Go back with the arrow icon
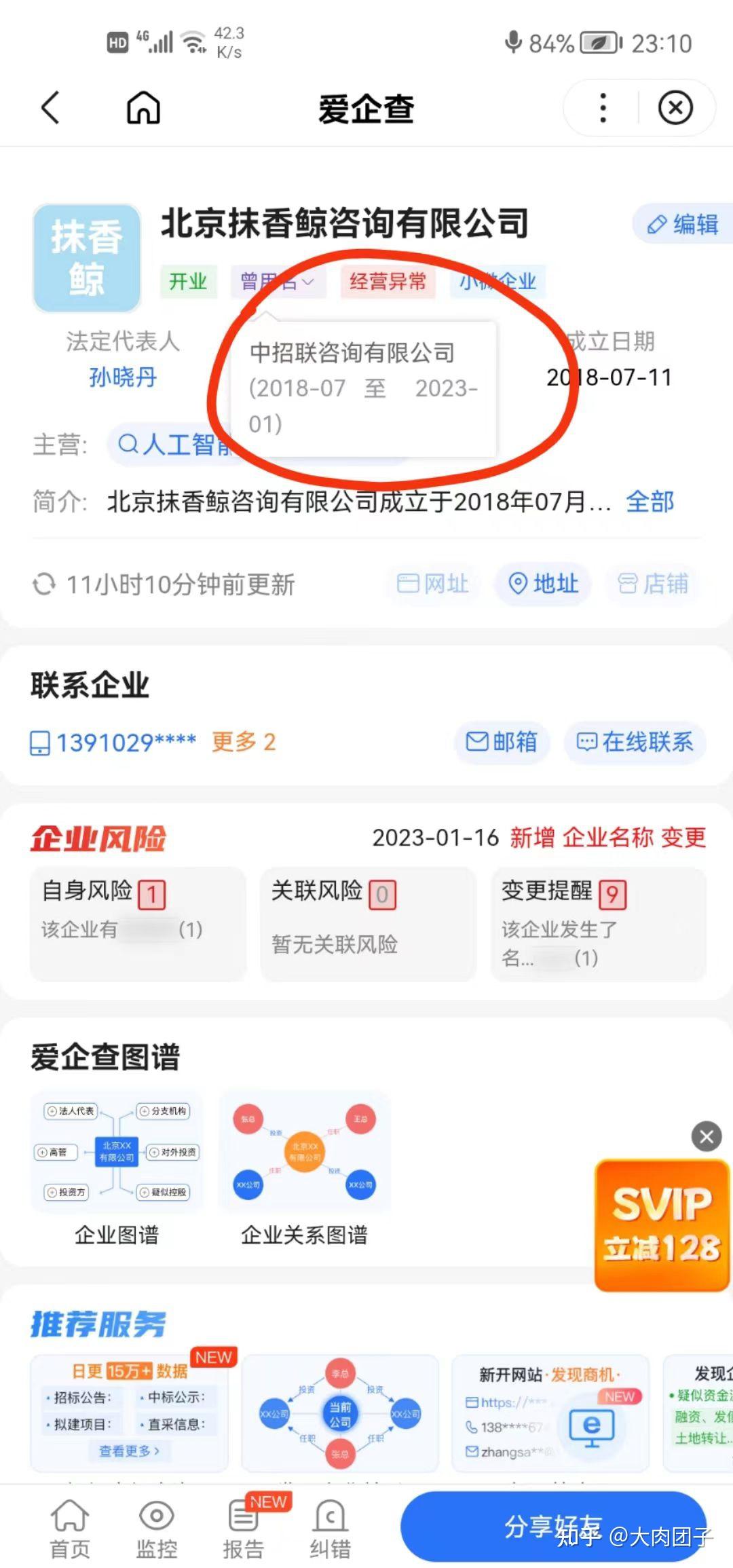The image size is (733, 1568). (x=51, y=108)
